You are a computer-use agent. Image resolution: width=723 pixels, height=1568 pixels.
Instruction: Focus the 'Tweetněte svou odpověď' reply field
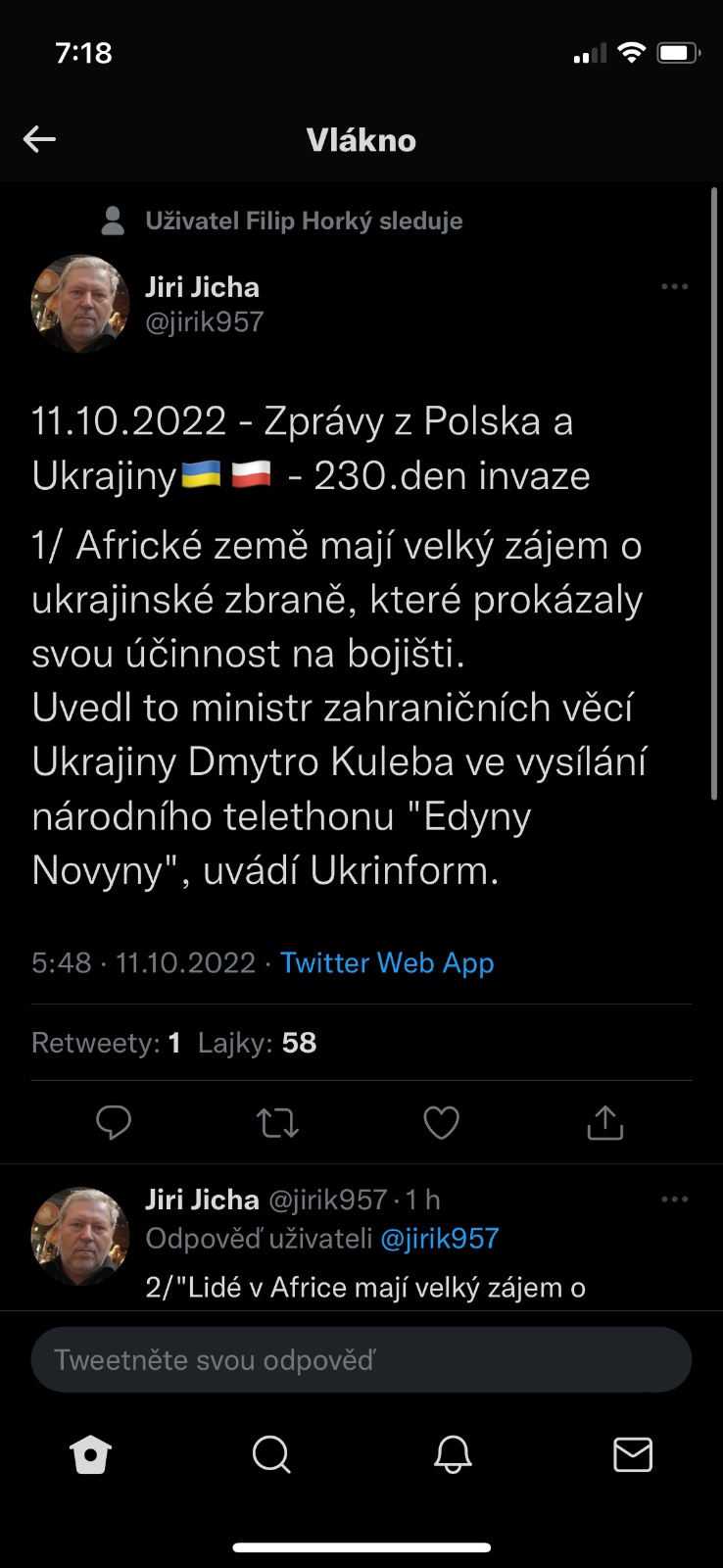361,1360
